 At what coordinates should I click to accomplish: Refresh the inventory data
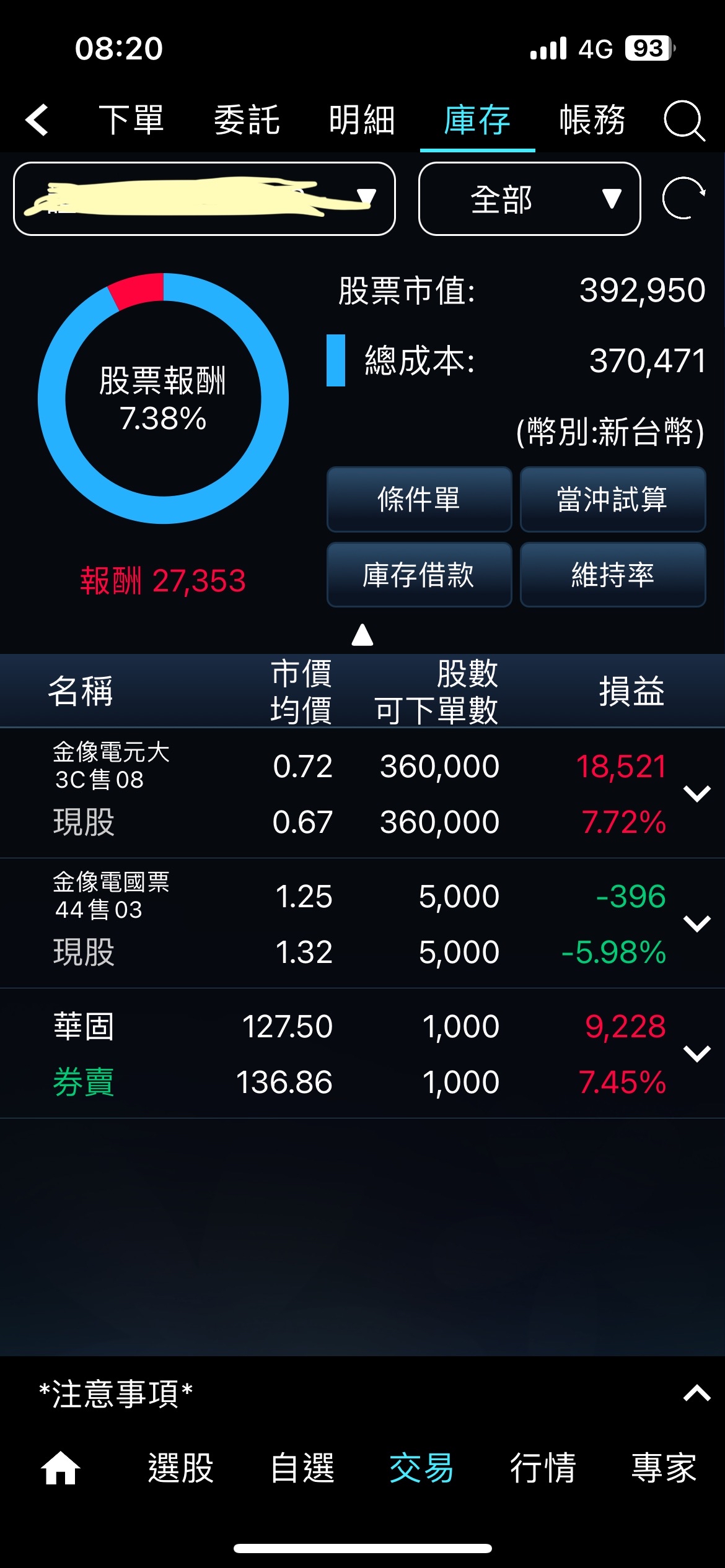tap(684, 198)
